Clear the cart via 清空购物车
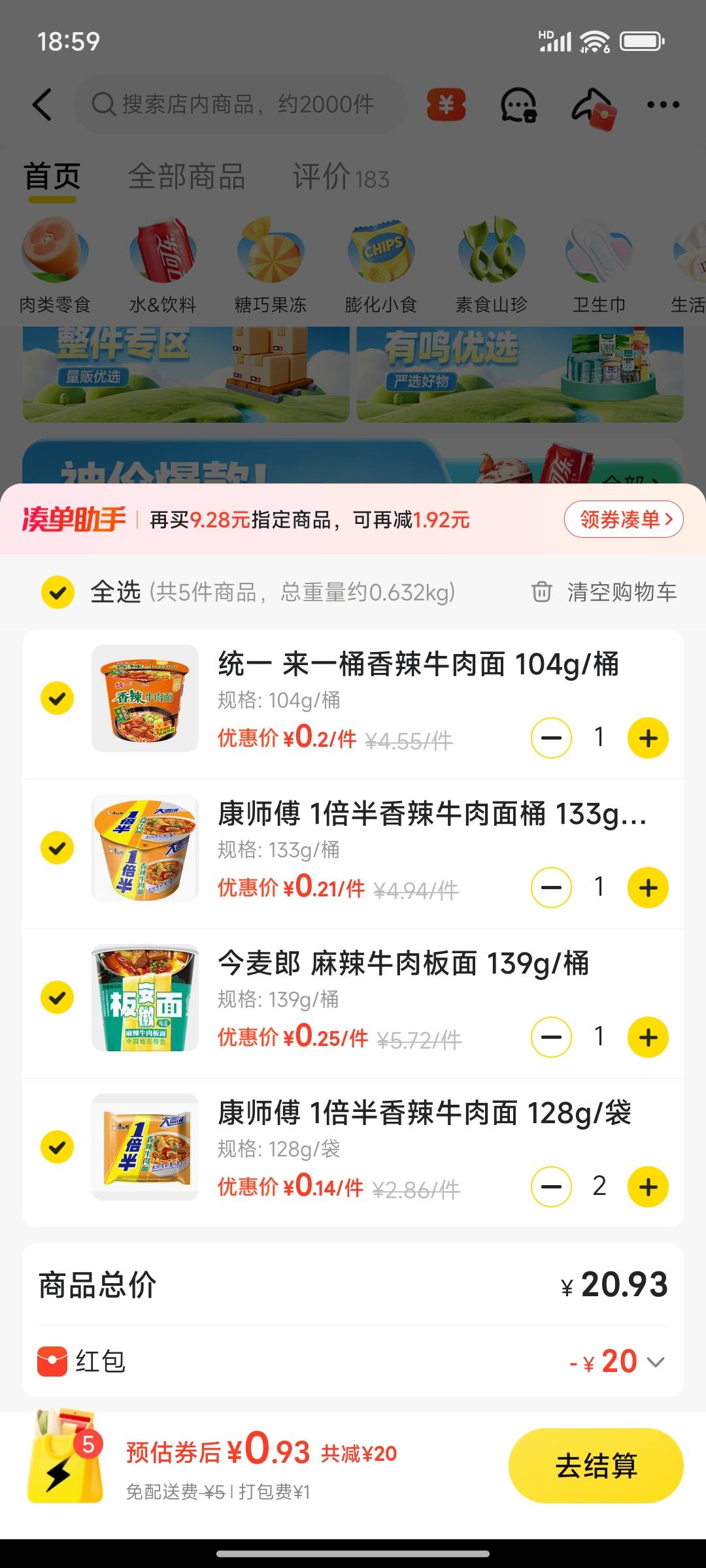The image size is (706, 1568). 604,592
